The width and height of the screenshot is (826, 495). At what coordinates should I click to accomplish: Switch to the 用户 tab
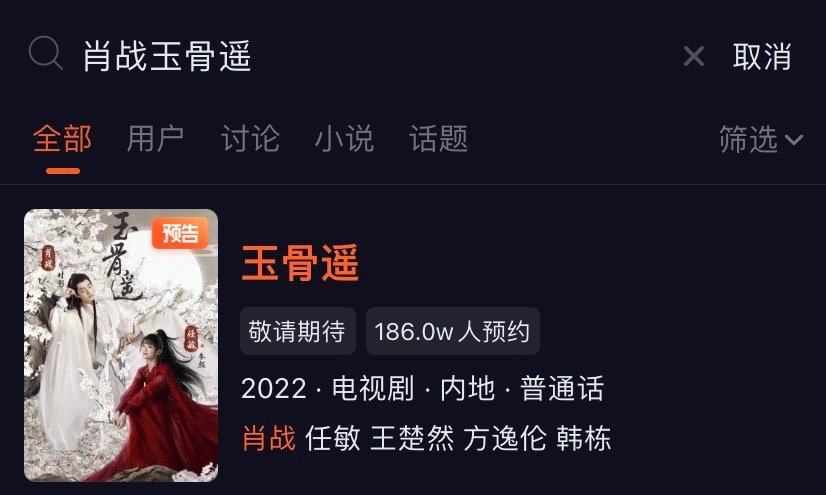tap(155, 139)
